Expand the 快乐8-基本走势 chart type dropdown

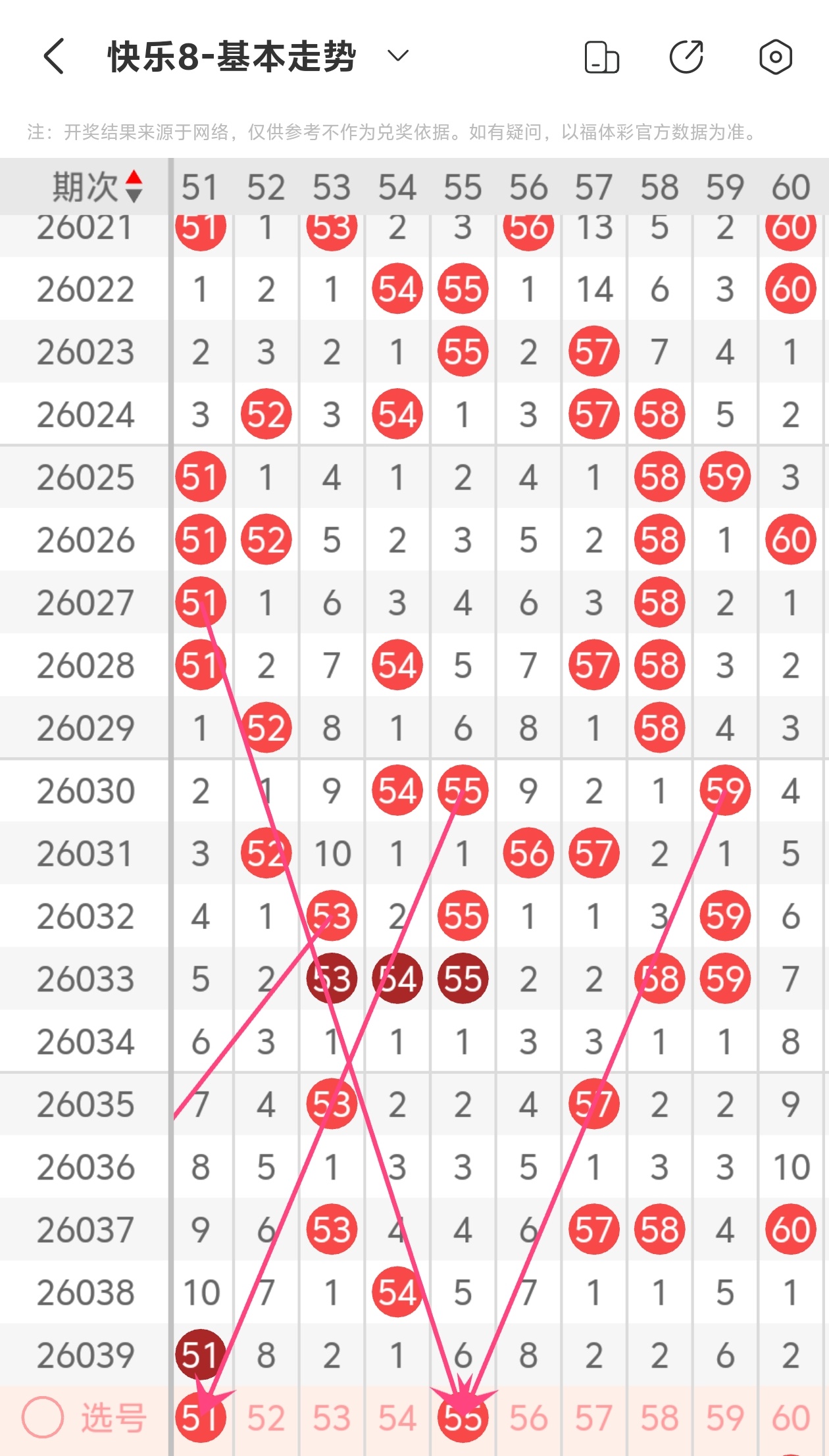397,56
